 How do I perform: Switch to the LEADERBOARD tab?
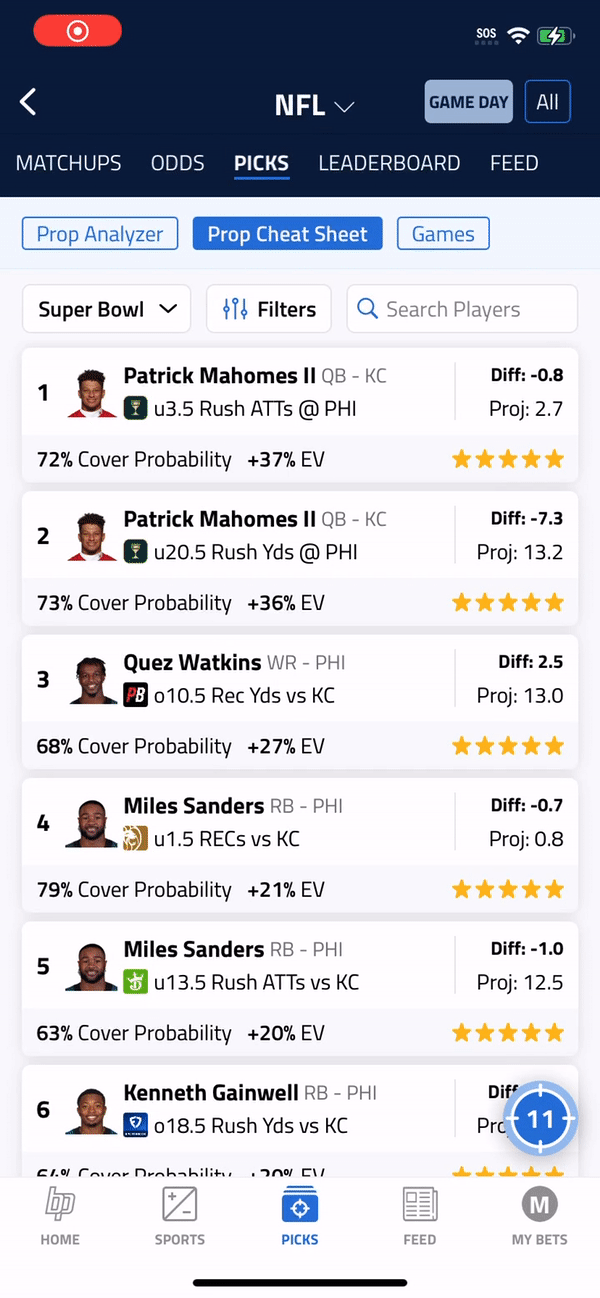click(x=389, y=163)
